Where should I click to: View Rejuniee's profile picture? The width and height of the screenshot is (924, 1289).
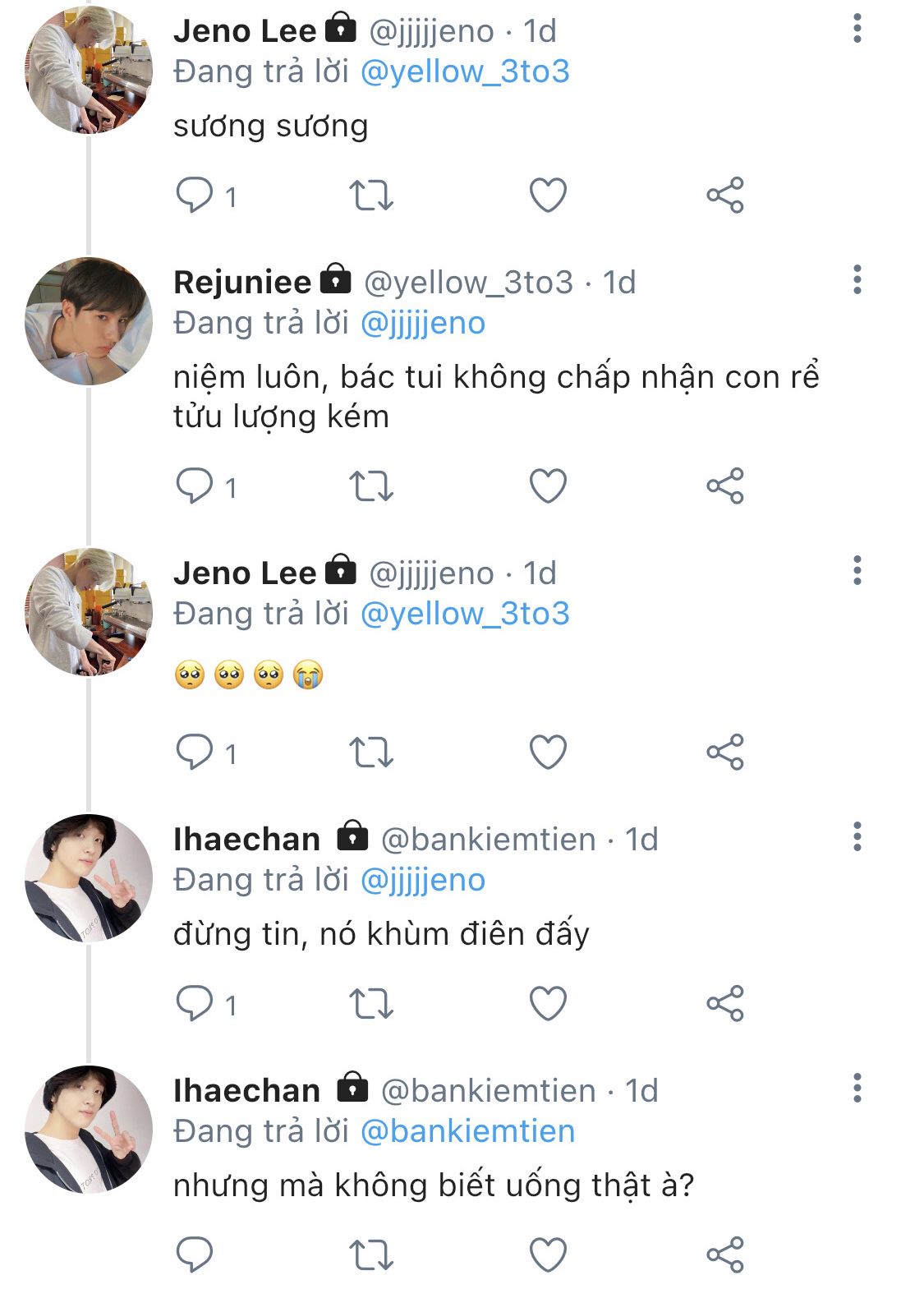tap(89, 321)
